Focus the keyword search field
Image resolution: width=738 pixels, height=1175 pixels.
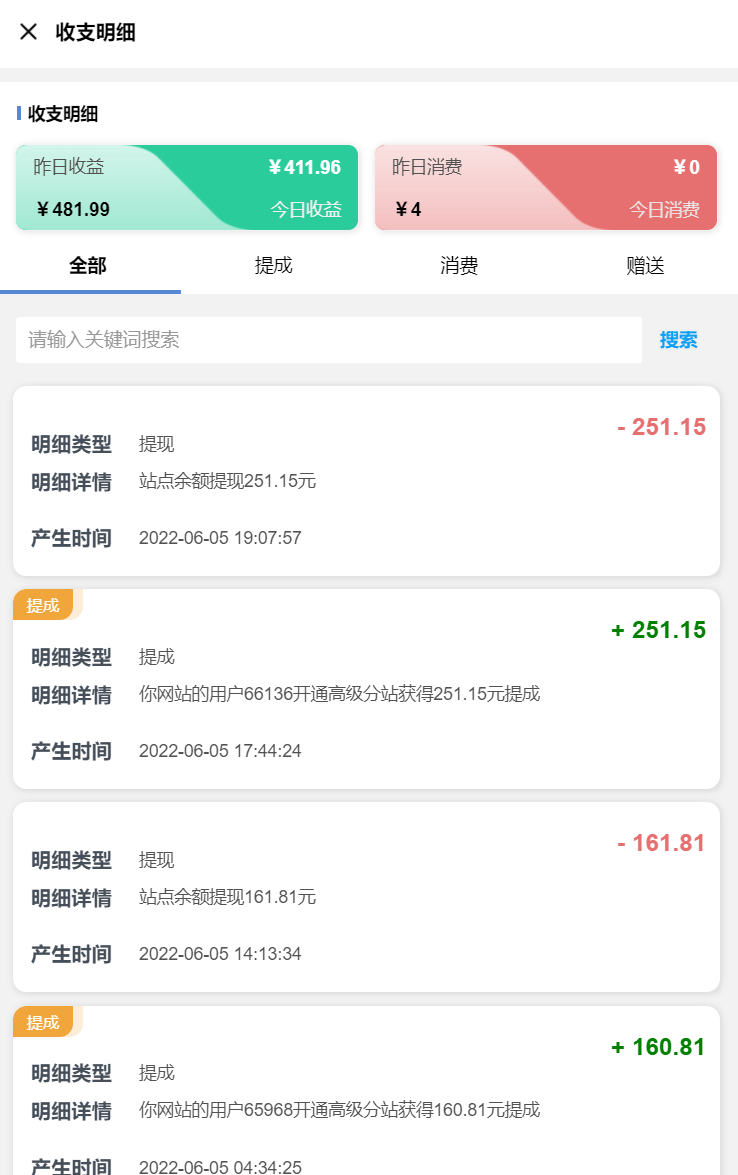328,340
